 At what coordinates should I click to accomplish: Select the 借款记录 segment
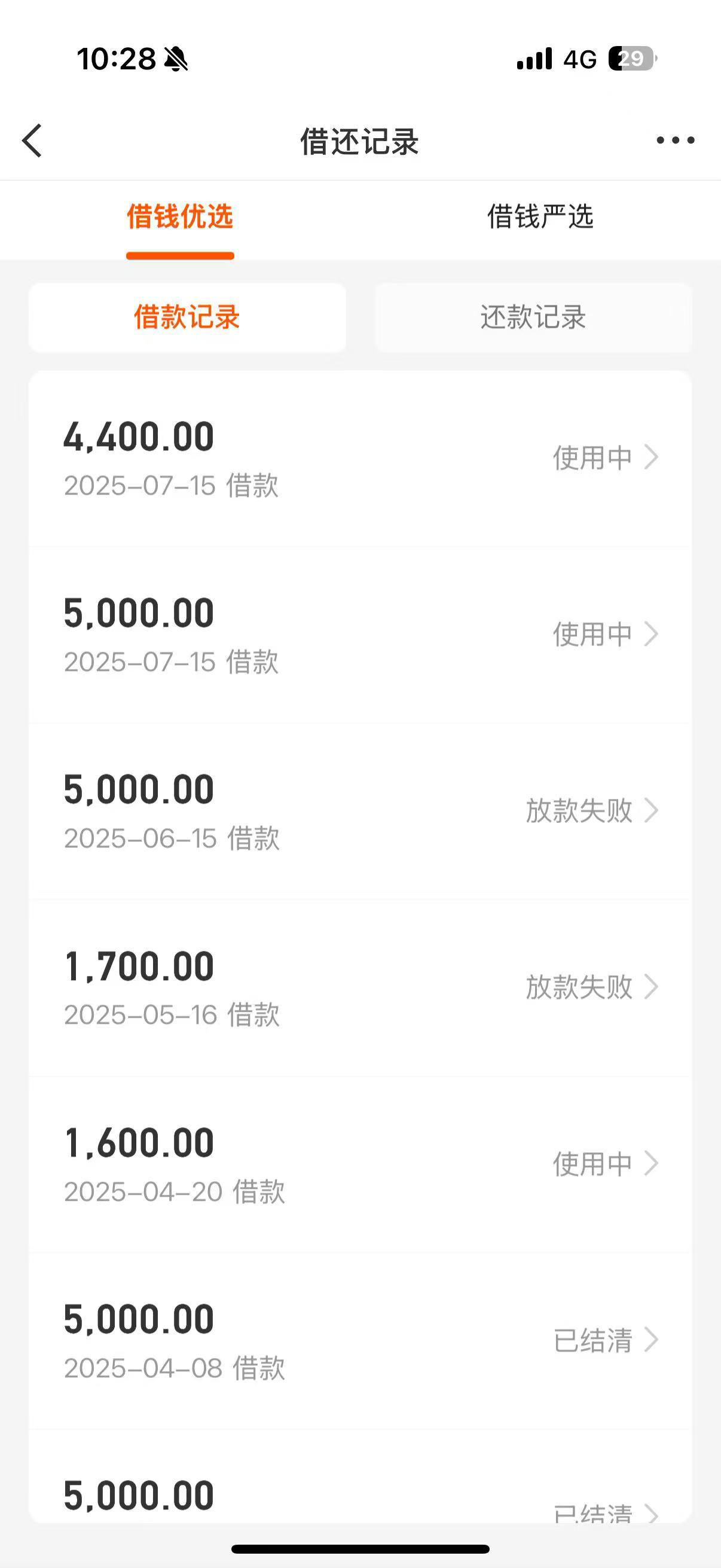[x=187, y=317]
